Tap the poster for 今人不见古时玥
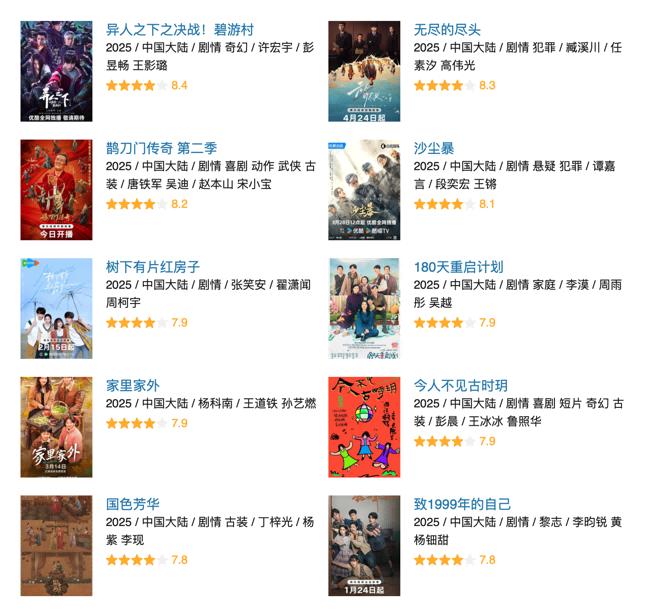Viewport: 655px width, 609px height. [364, 427]
